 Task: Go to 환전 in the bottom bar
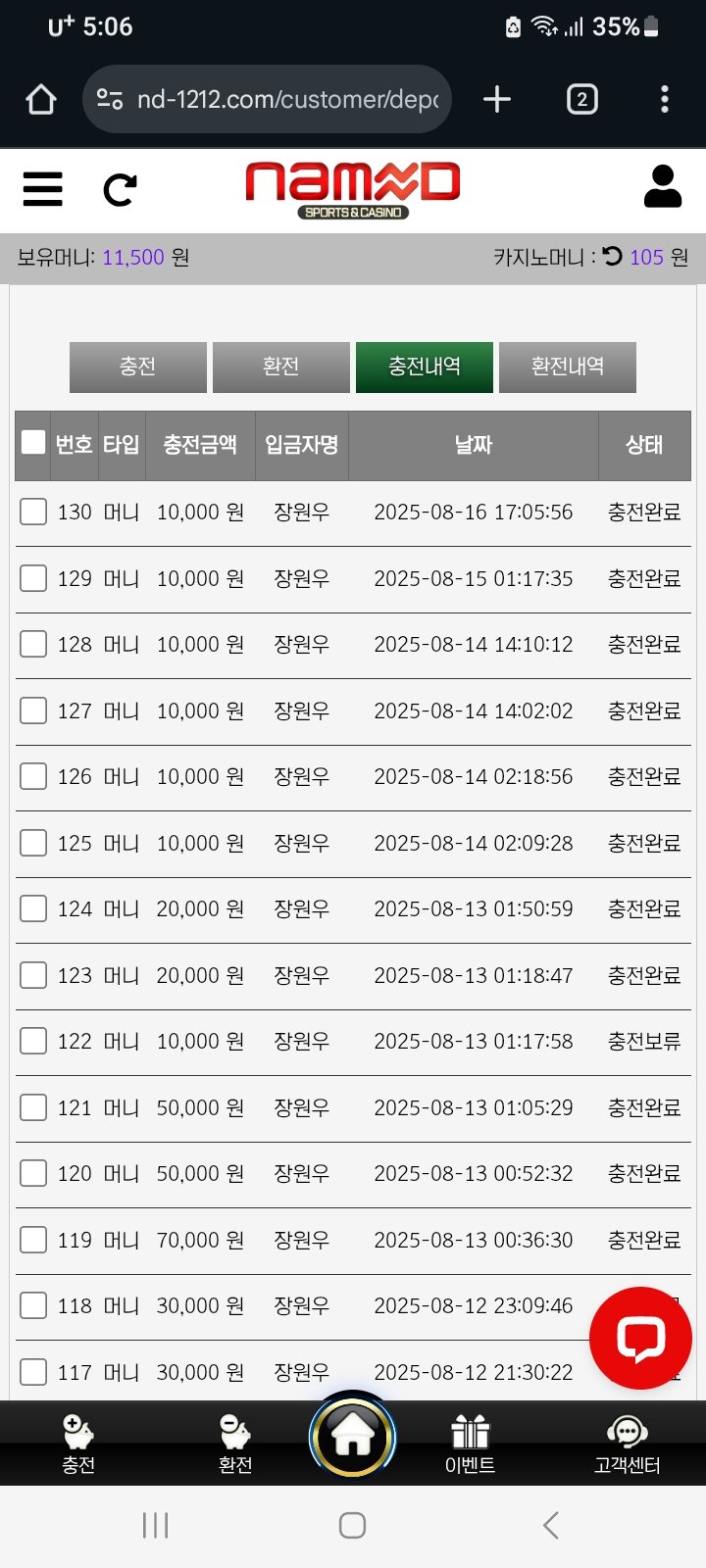[x=235, y=1445]
